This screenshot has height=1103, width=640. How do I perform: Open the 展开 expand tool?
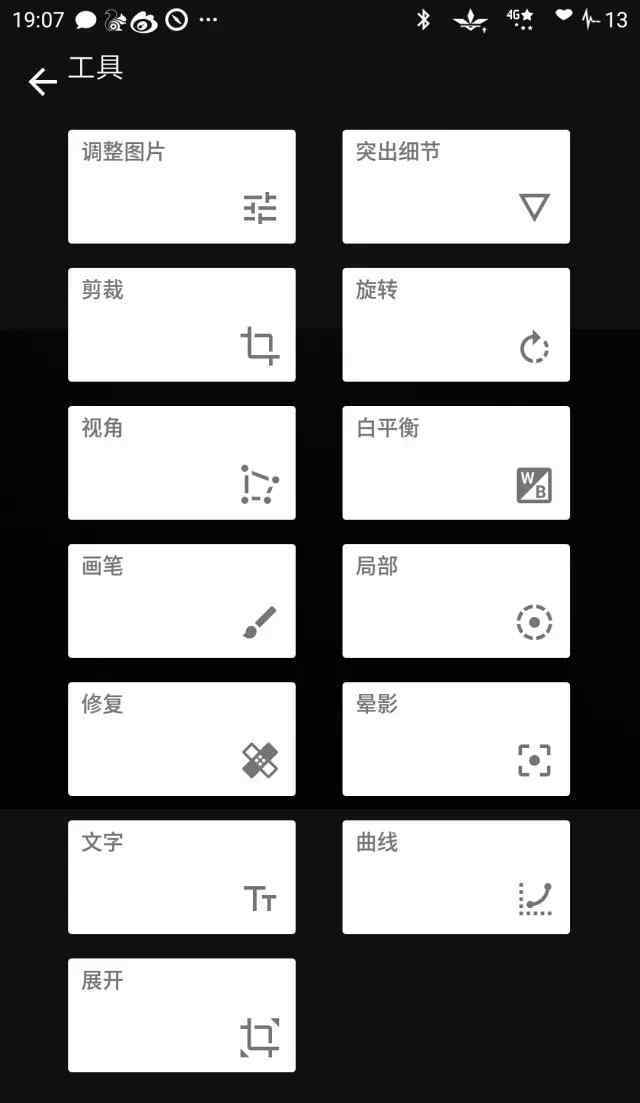[181, 1014]
